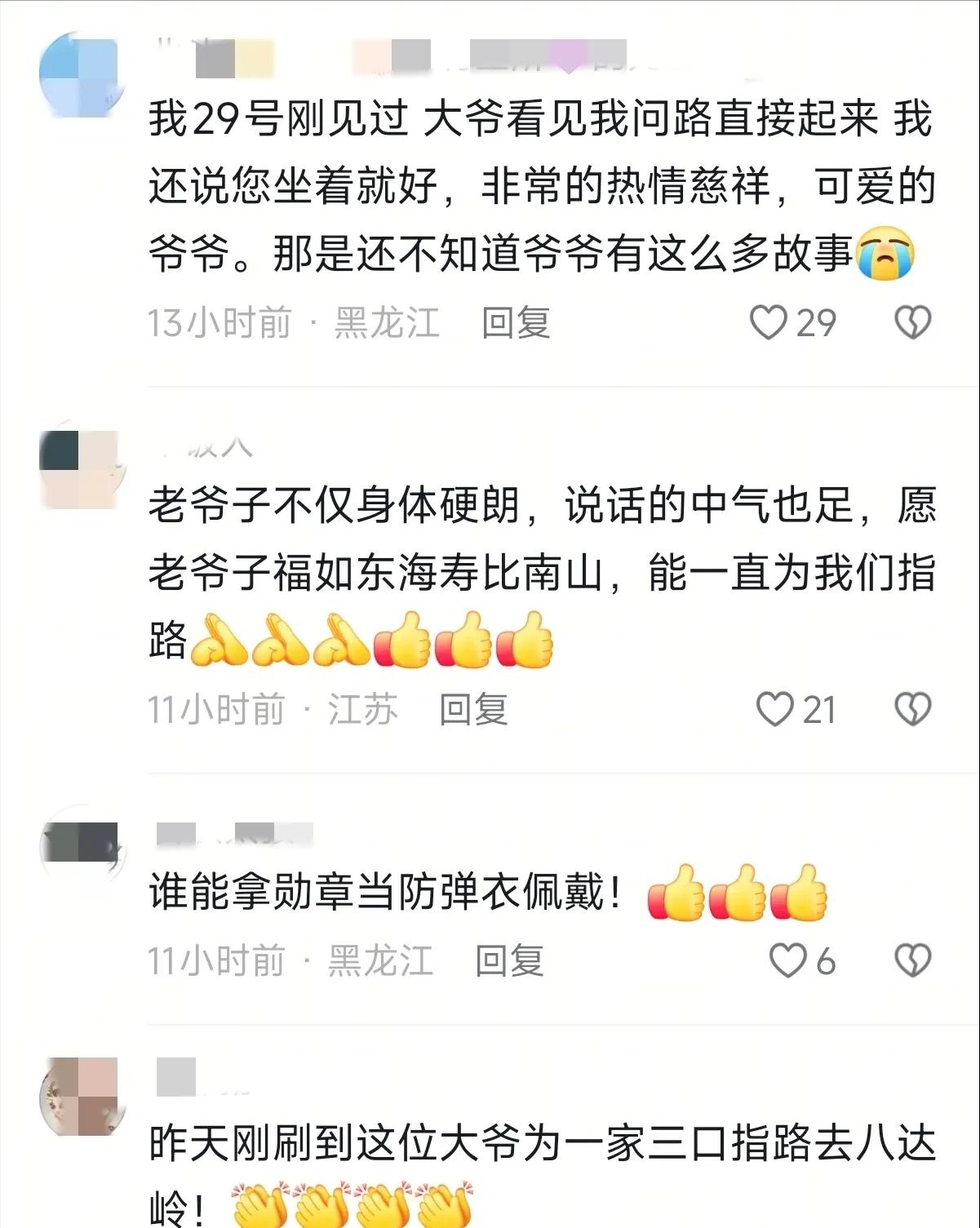Like the 黑龙江 comment with 29 likes

[769, 323]
